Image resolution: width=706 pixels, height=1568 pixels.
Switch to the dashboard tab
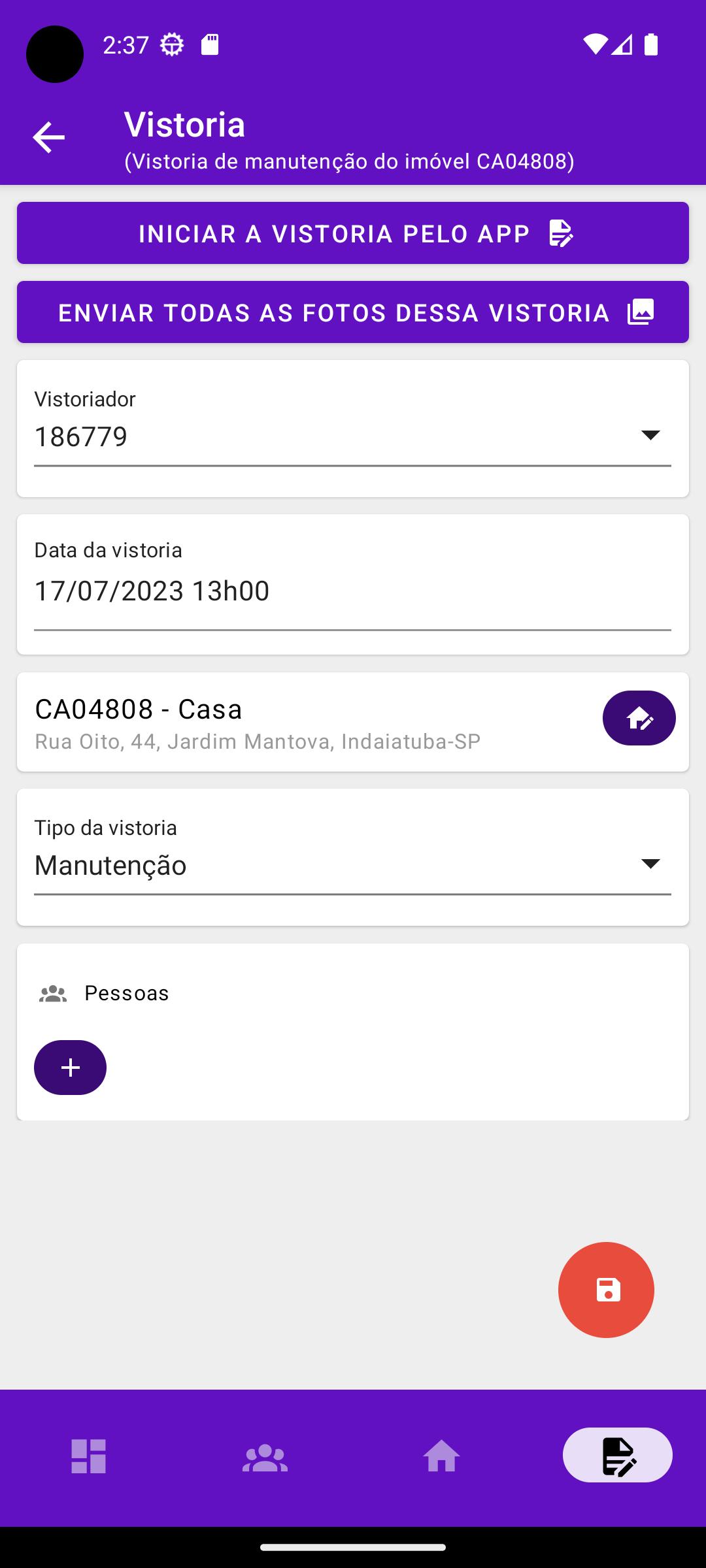coord(88,1456)
